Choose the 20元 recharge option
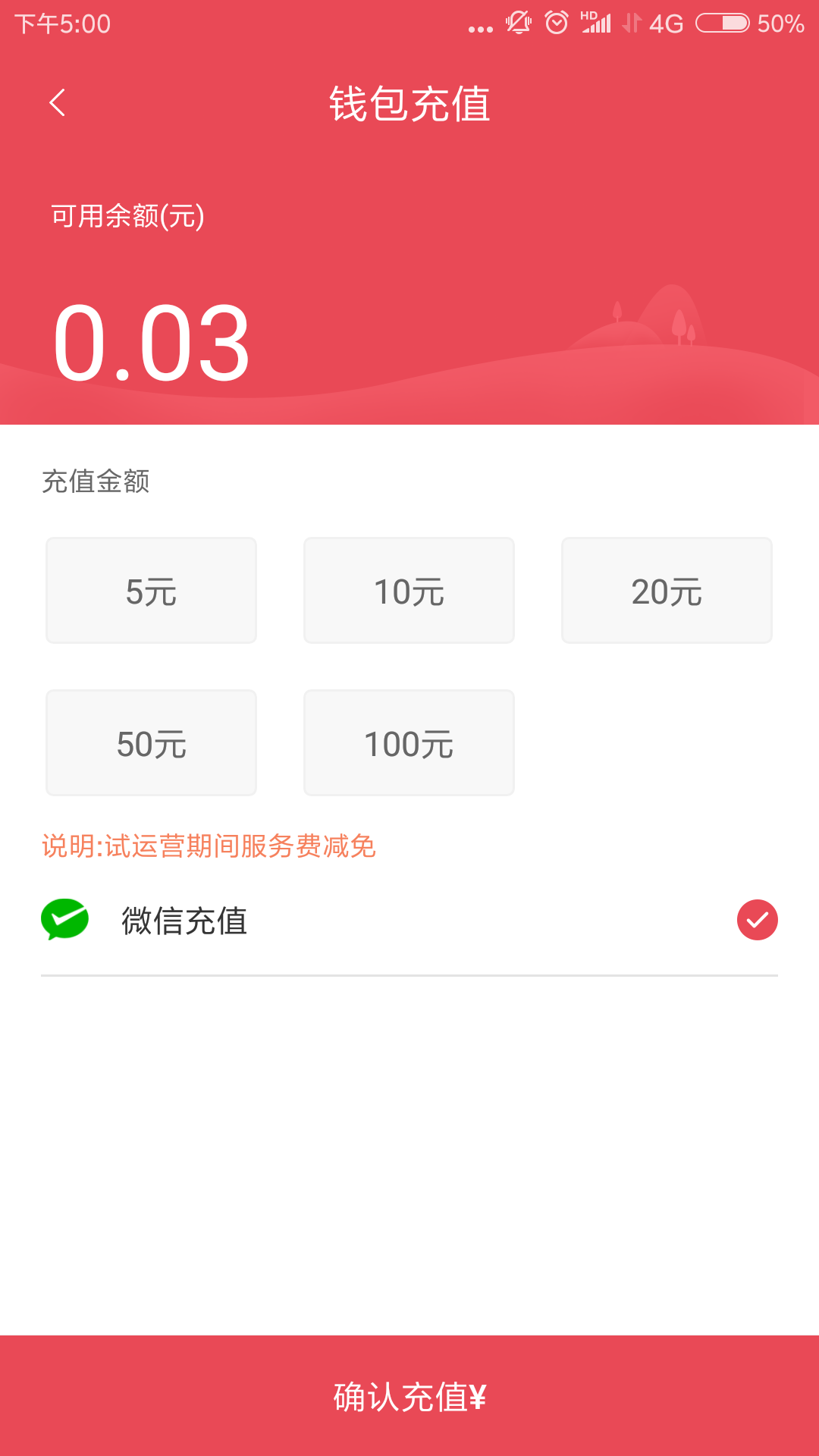This screenshot has height=1456, width=819. point(667,590)
